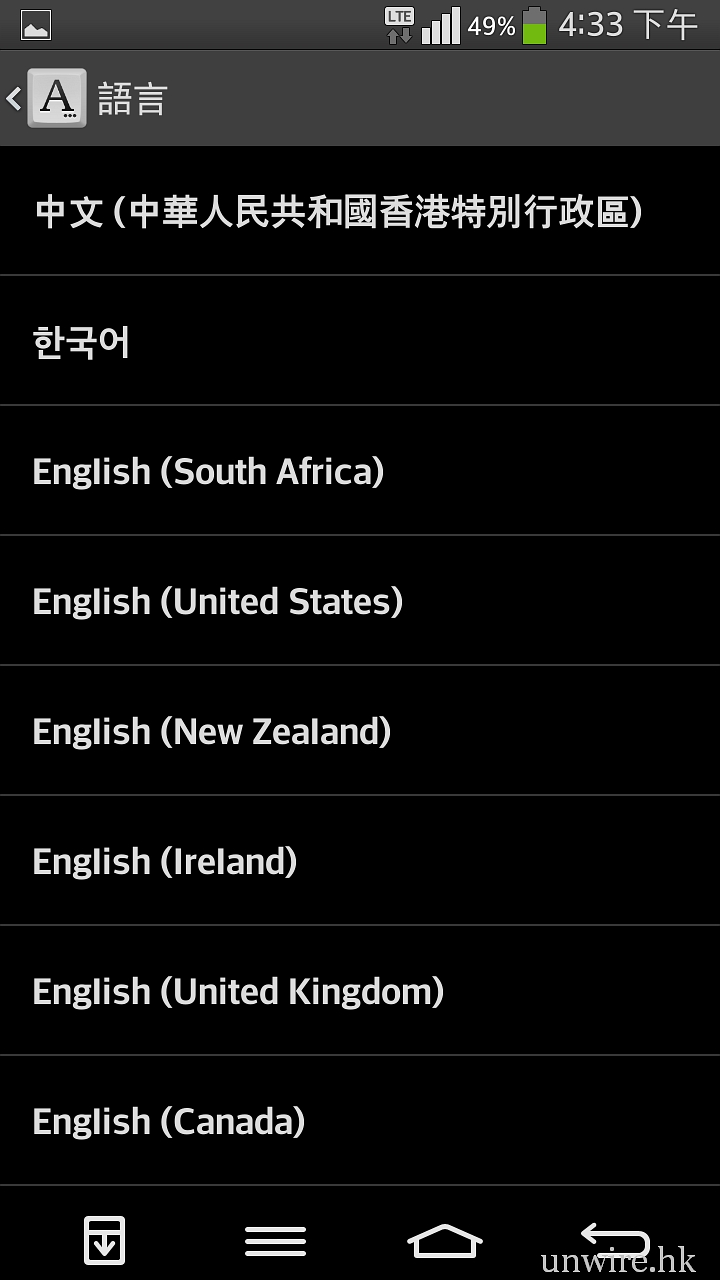The height and width of the screenshot is (1280, 720).
Task: Tap the system home button
Action: [445, 1241]
